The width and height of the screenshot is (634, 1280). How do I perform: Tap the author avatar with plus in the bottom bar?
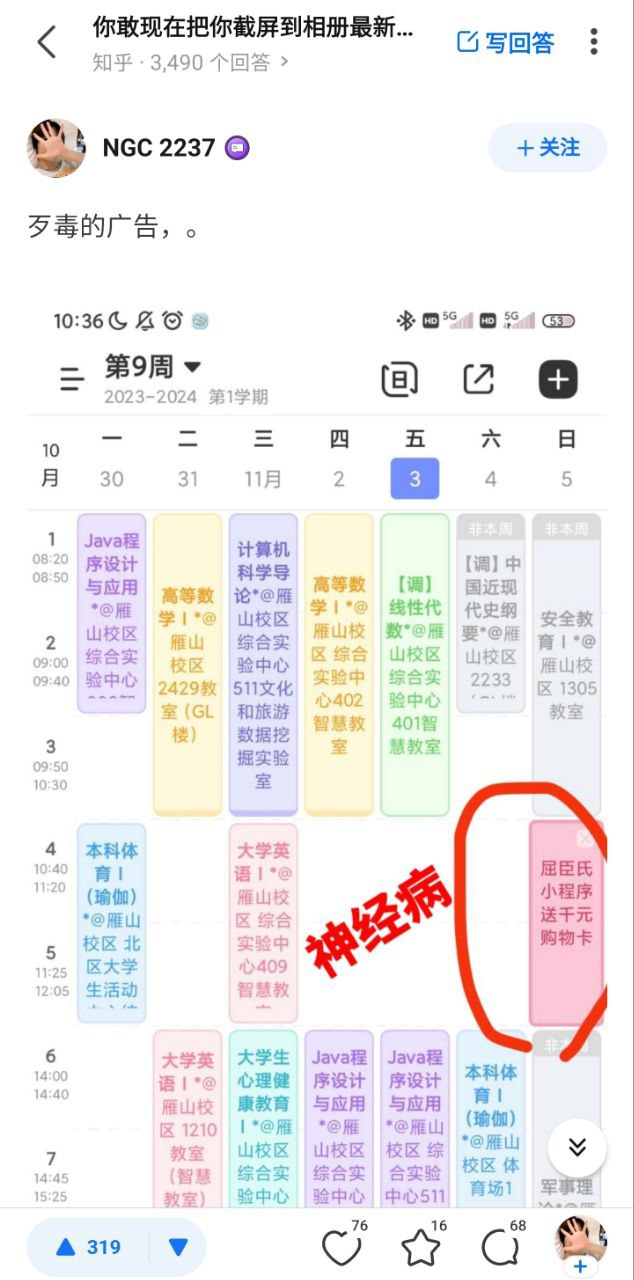tap(580, 1245)
